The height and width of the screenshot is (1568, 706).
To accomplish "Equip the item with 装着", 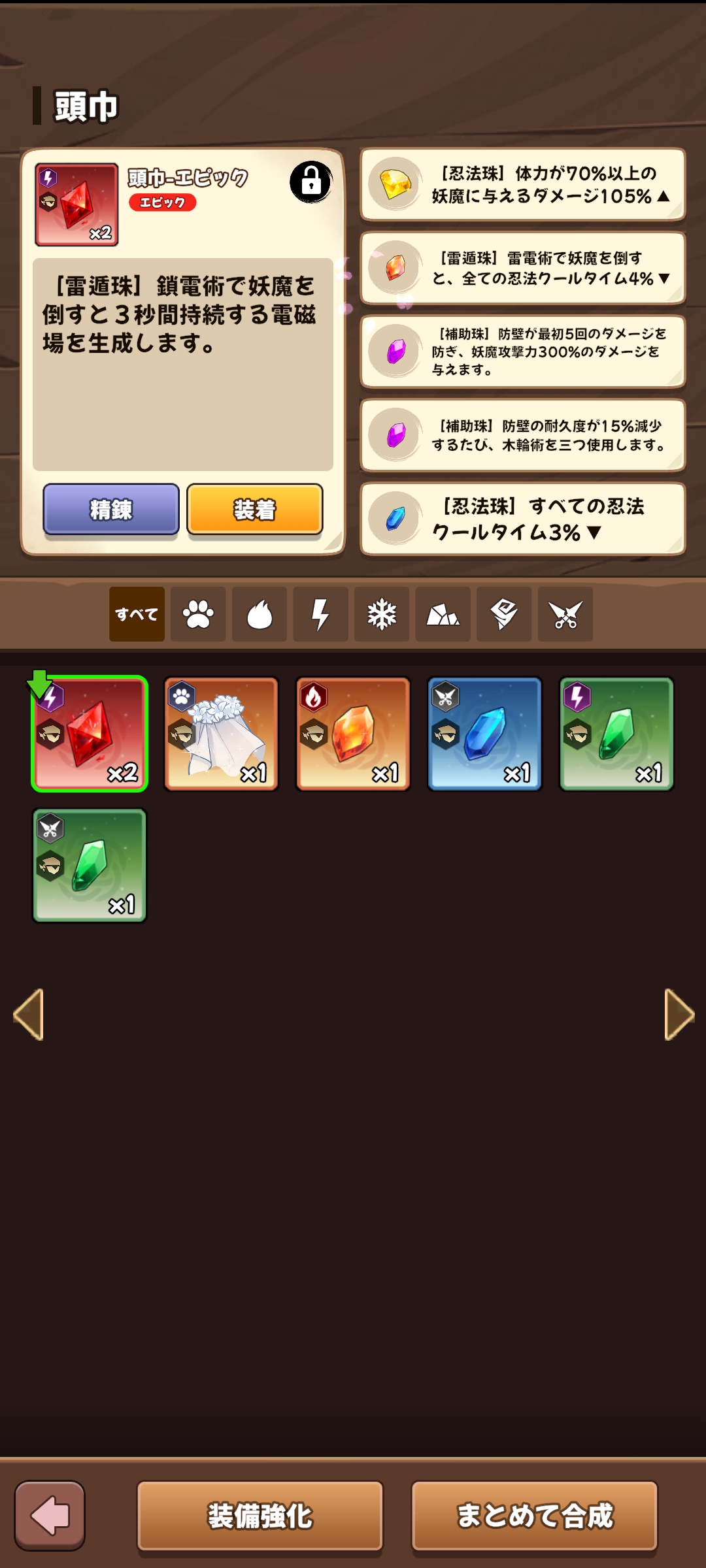I will tap(255, 509).
